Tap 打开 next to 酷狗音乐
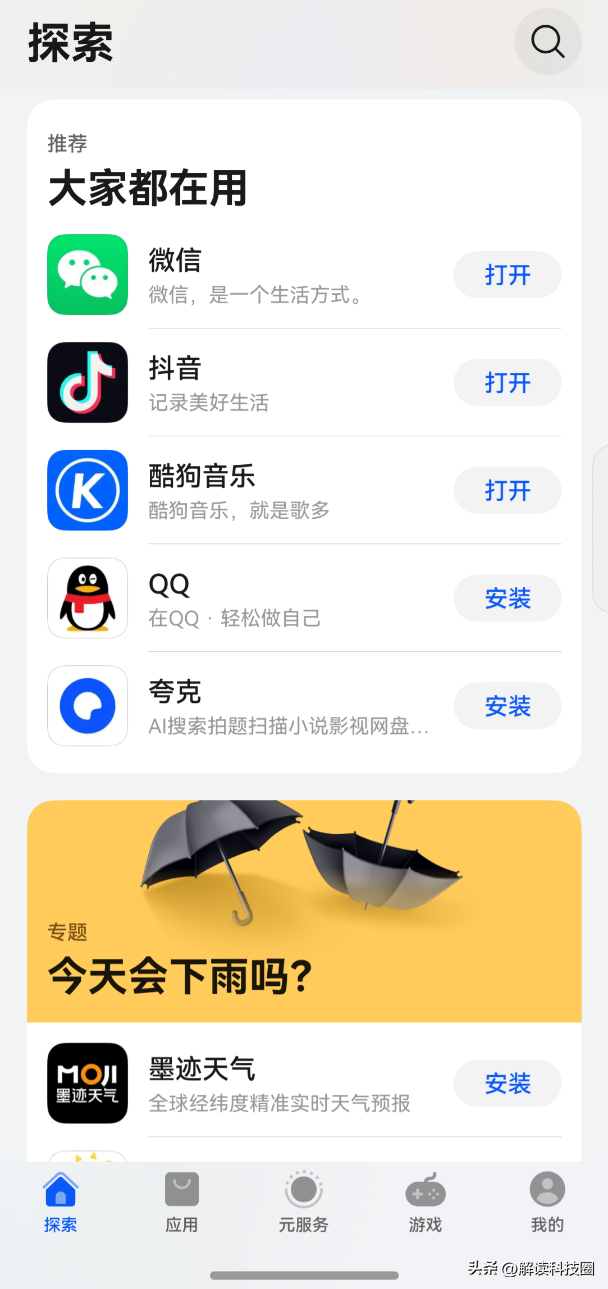Viewport: 608px width, 1289px height. coord(507,491)
